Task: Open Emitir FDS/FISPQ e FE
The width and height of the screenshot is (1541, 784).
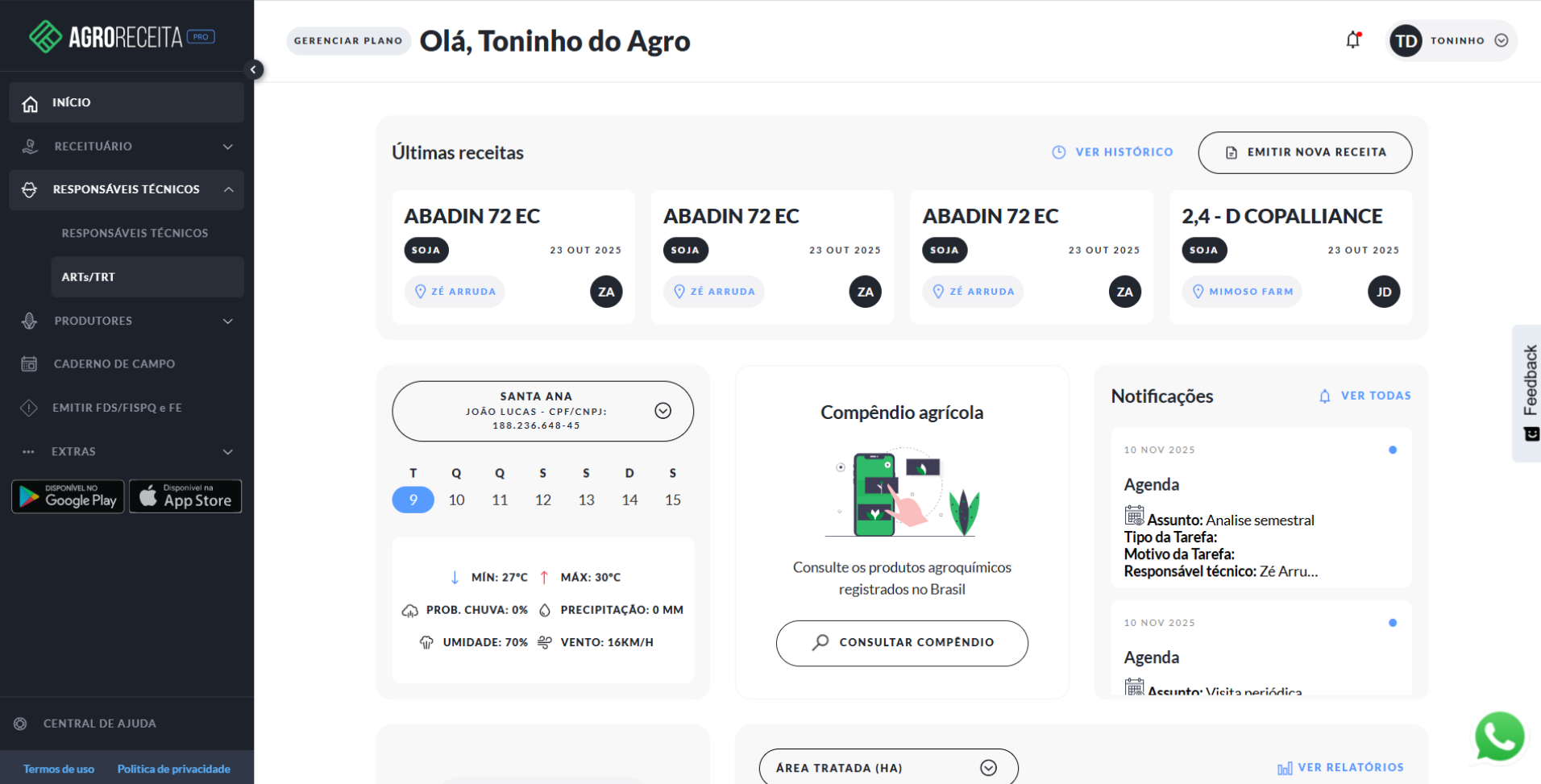Action: pos(117,408)
